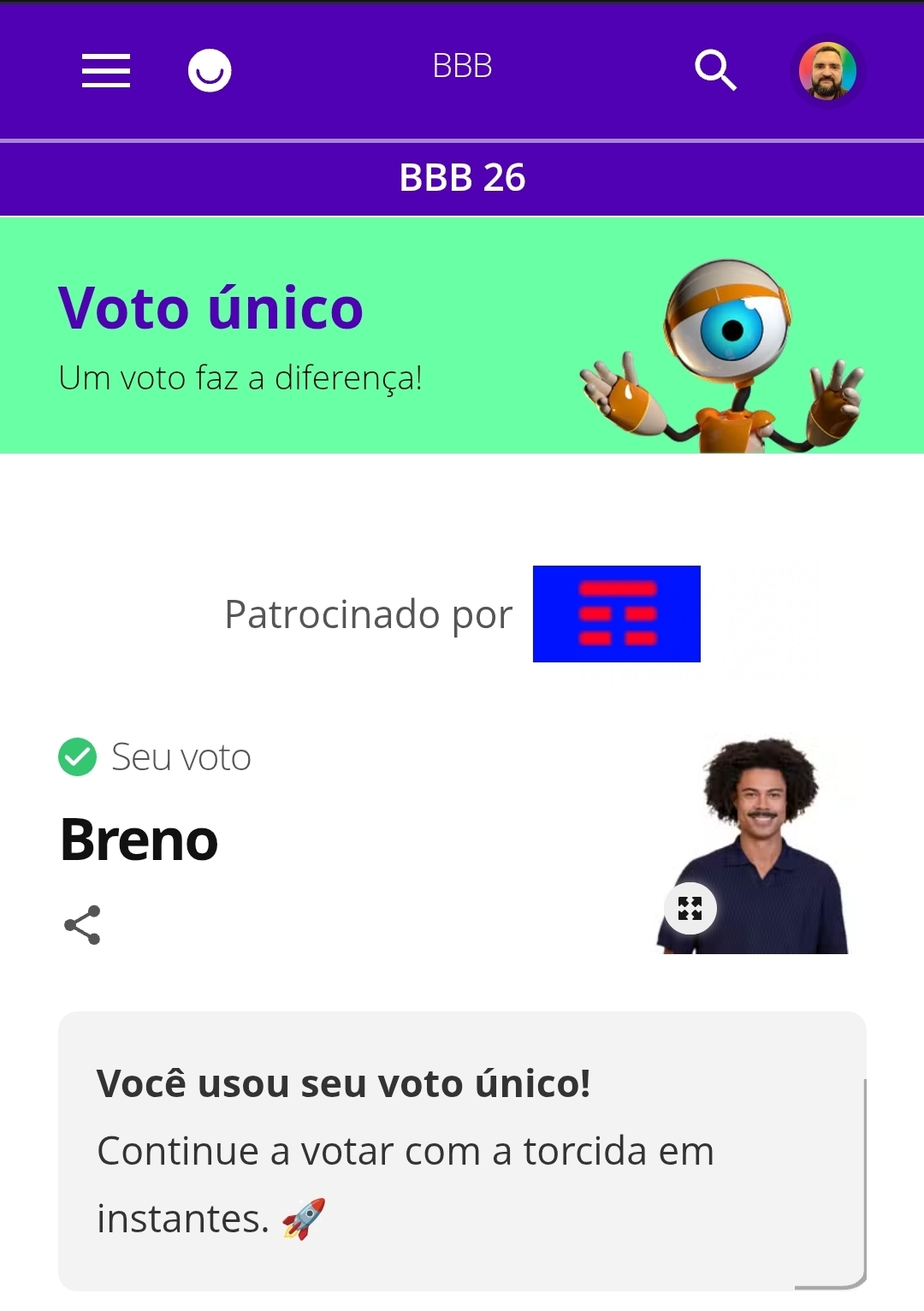The width and height of the screenshot is (924, 1311).
Task: Share your vote for Breno
Action: click(x=82, y=925)
